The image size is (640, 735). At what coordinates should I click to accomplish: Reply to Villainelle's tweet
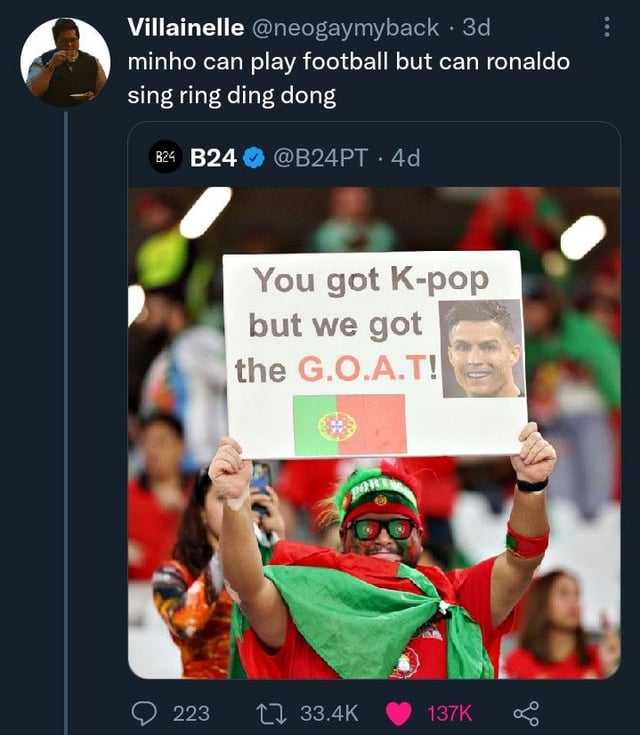point(146,712)
